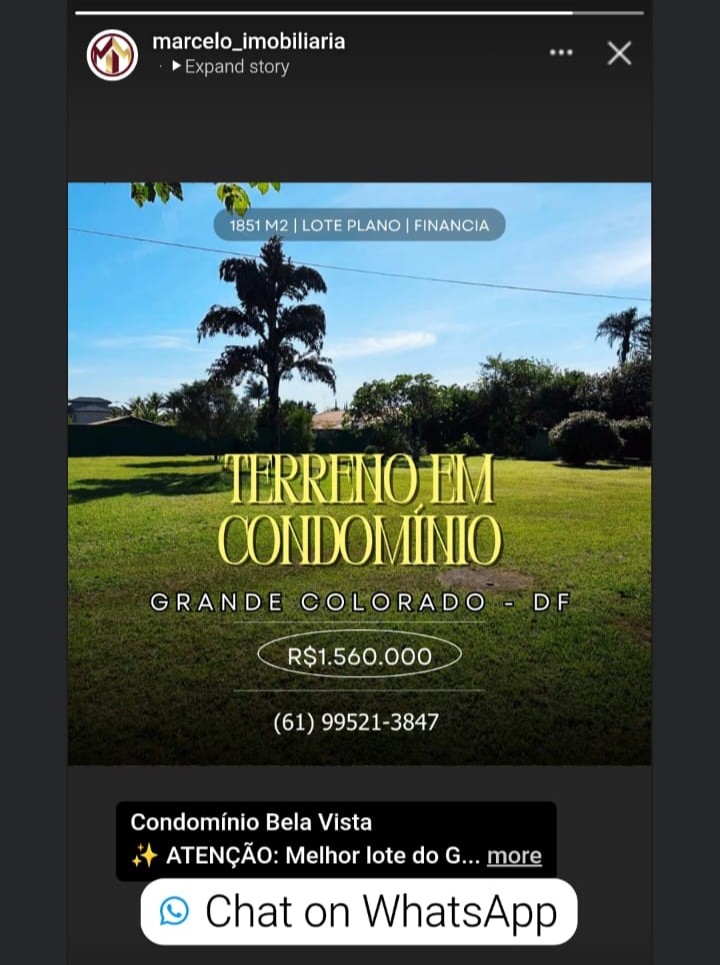Screen dimensions: 720x965
Task: Close the story viewer
Action: tap(619, 53)
